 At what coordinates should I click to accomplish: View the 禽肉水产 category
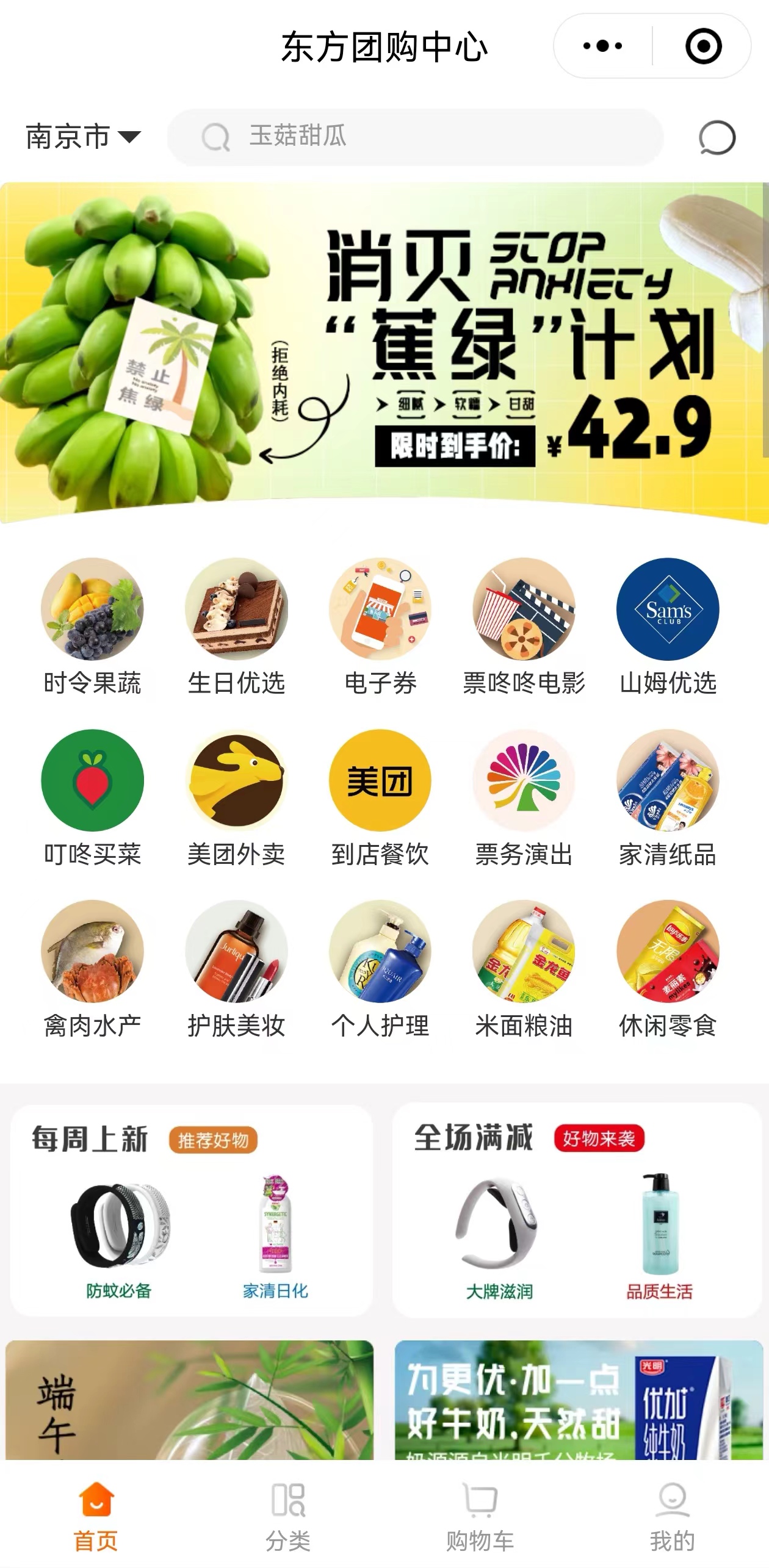[92, 969]
